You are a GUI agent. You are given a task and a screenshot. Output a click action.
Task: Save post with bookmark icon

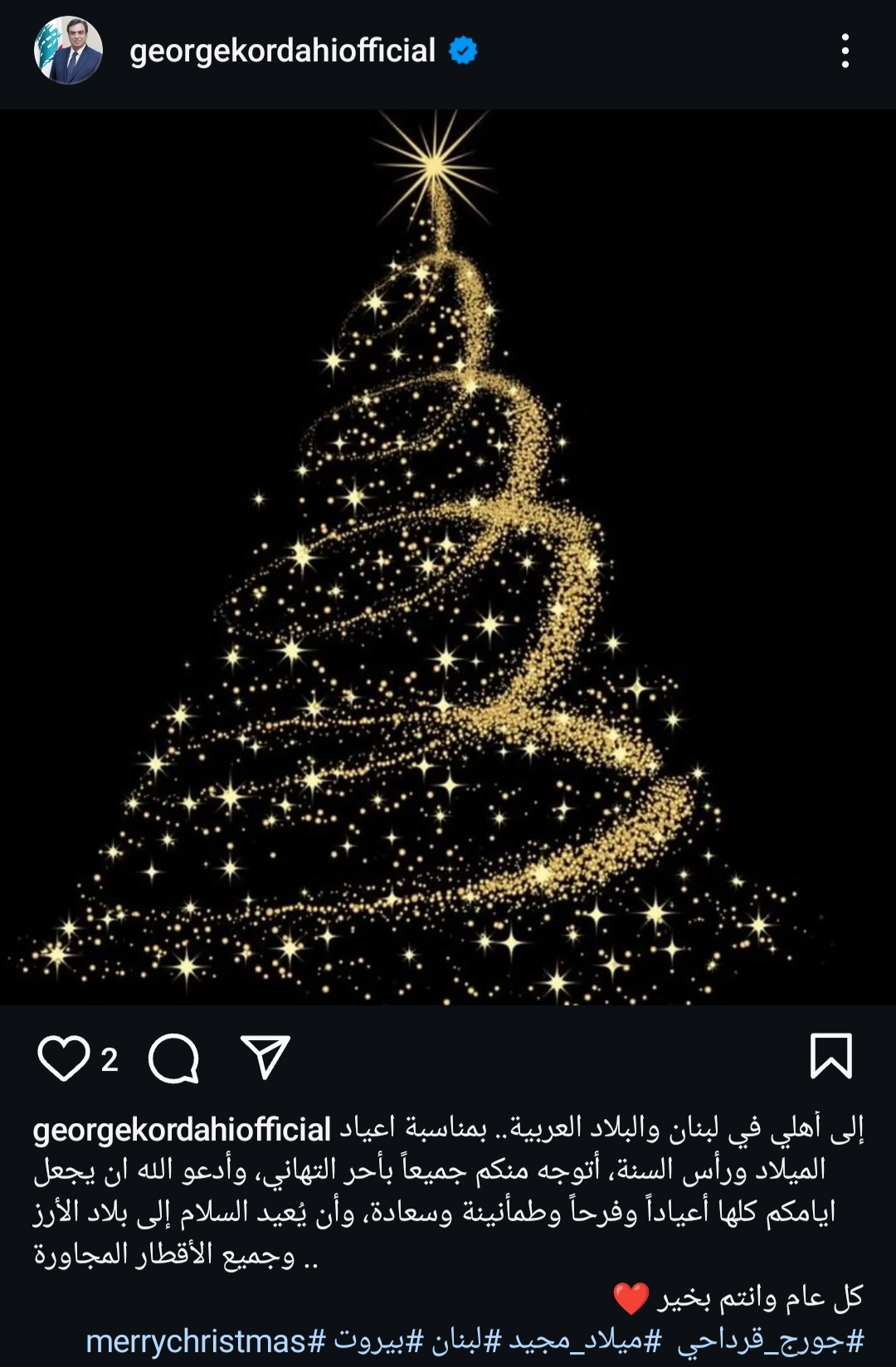830,1056
